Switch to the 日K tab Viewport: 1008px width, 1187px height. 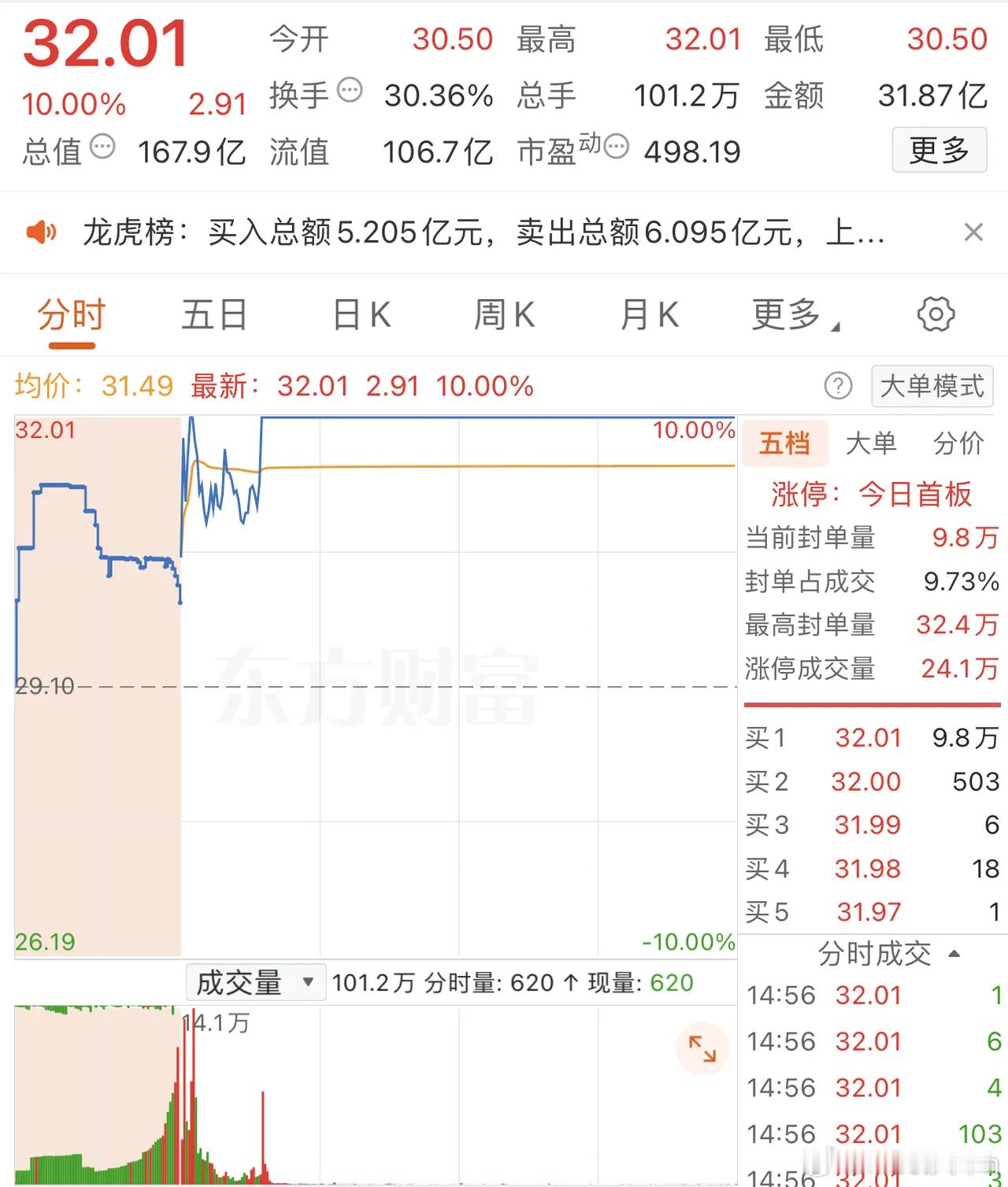tap(360, 313)
